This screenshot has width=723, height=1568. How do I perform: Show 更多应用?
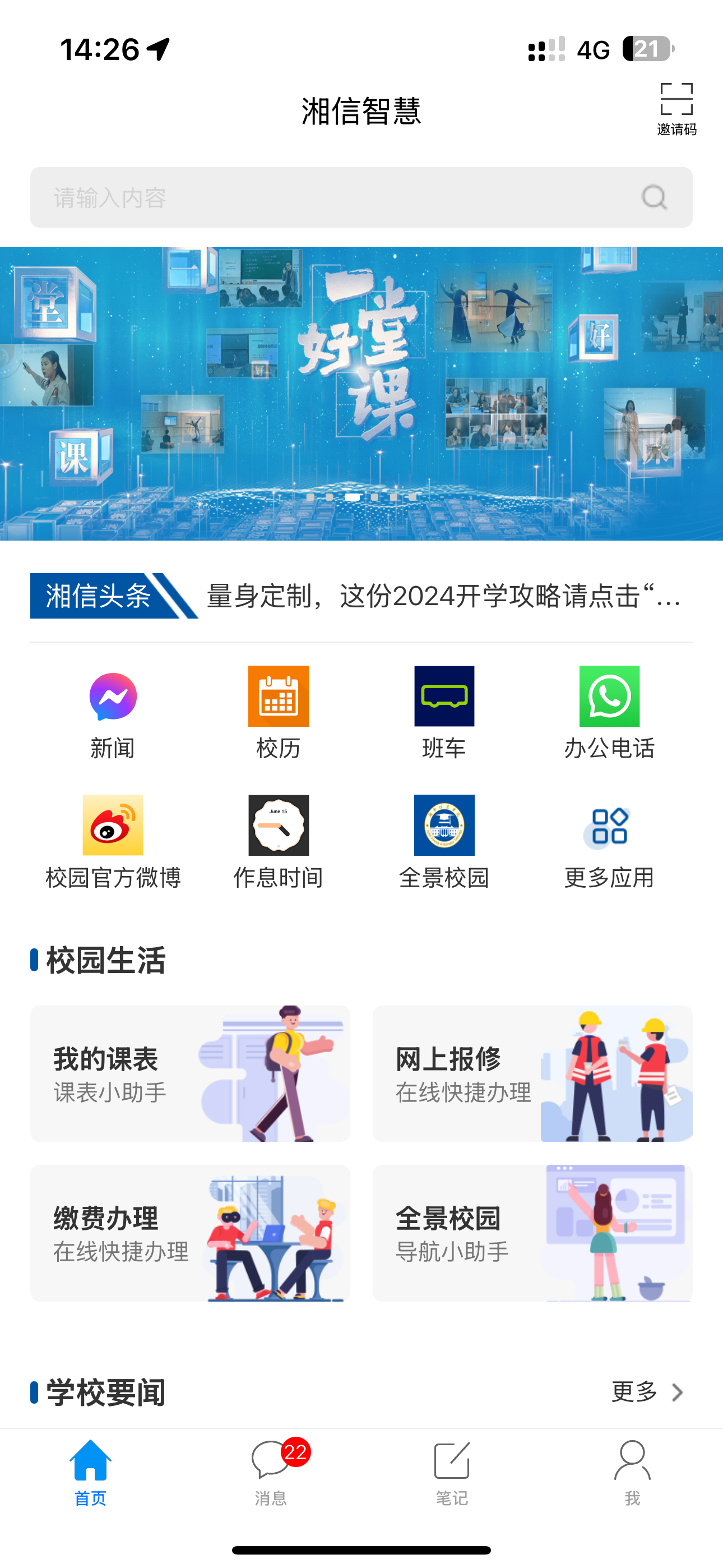click(609, 842)
